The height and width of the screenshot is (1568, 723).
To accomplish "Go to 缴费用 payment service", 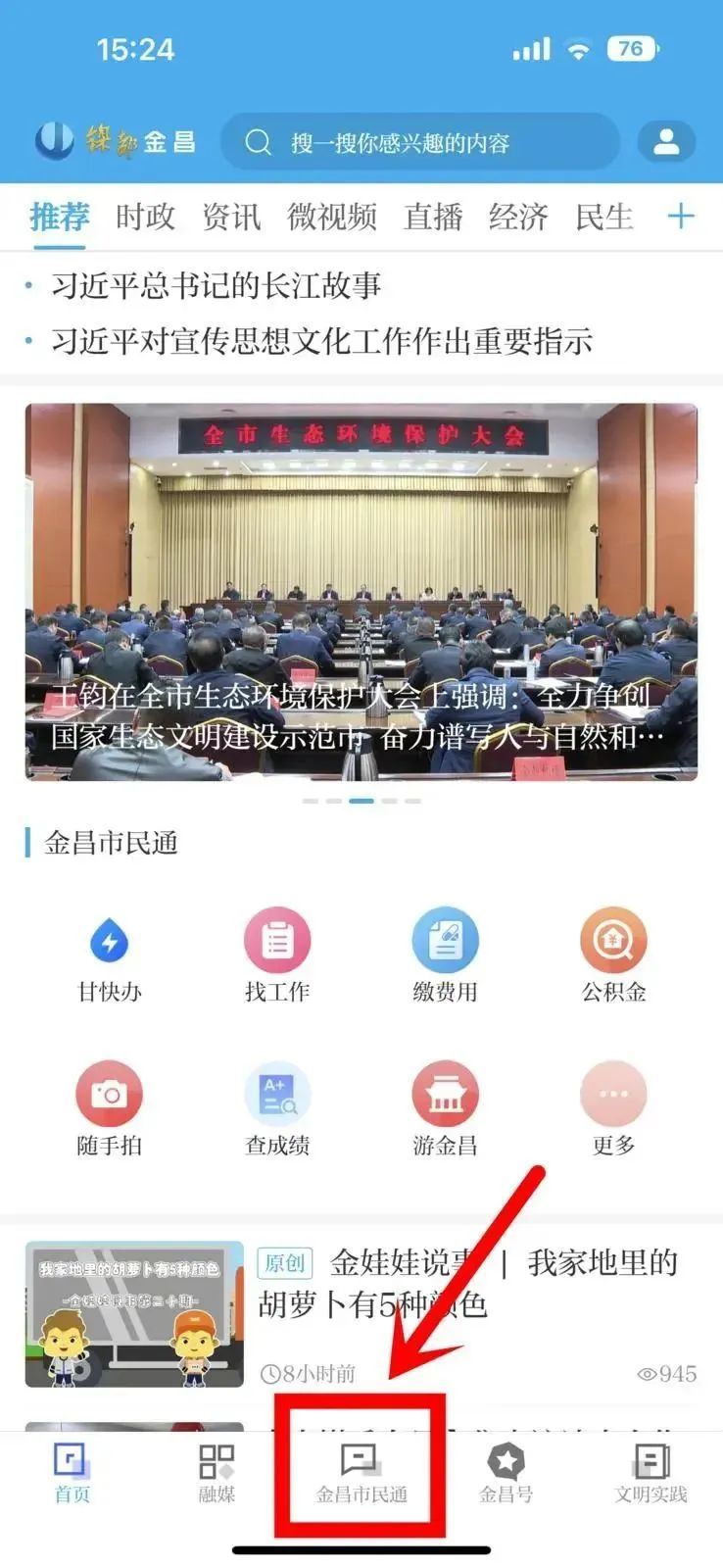I will click(x=445, y=956).
